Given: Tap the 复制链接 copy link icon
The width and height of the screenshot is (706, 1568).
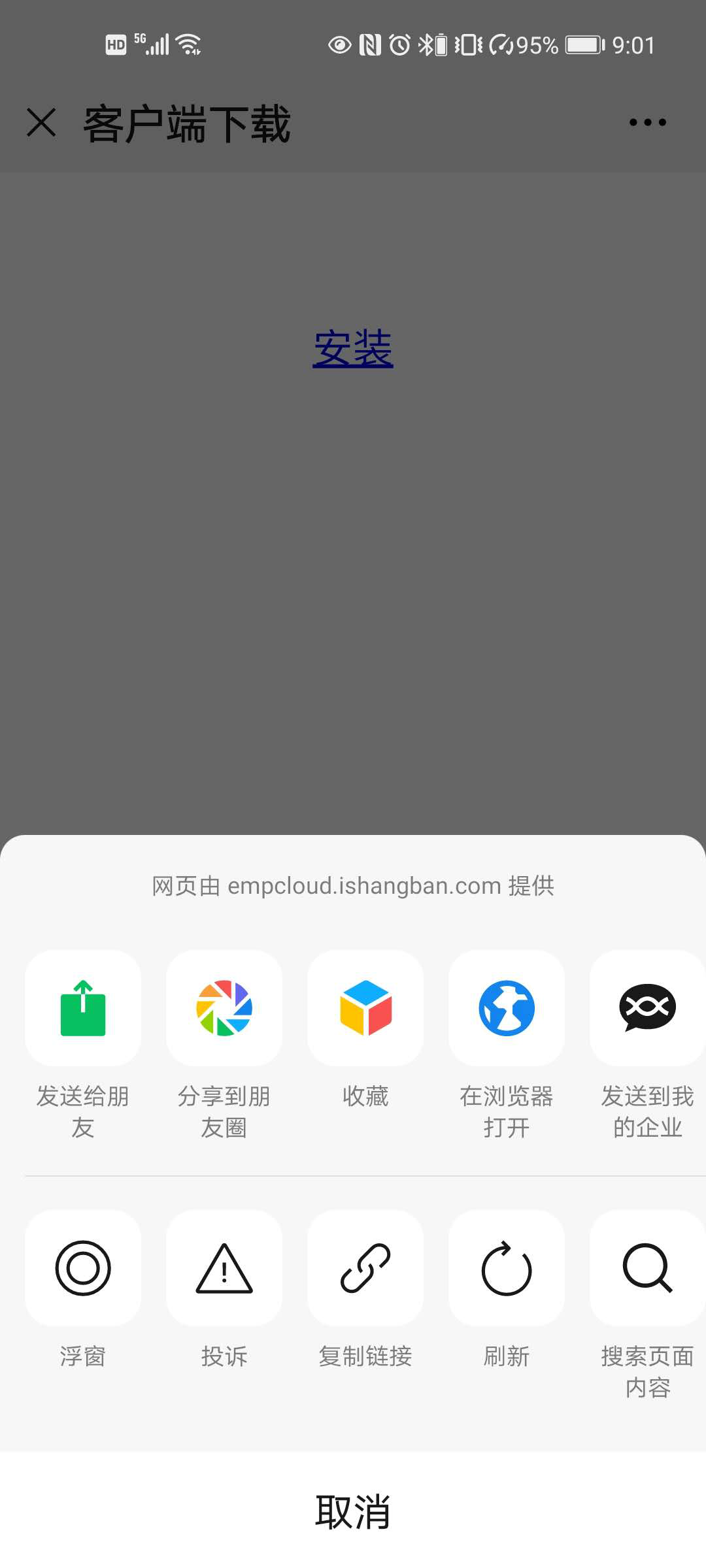Looking at the screenshot, I should (x=365, y=1267).
